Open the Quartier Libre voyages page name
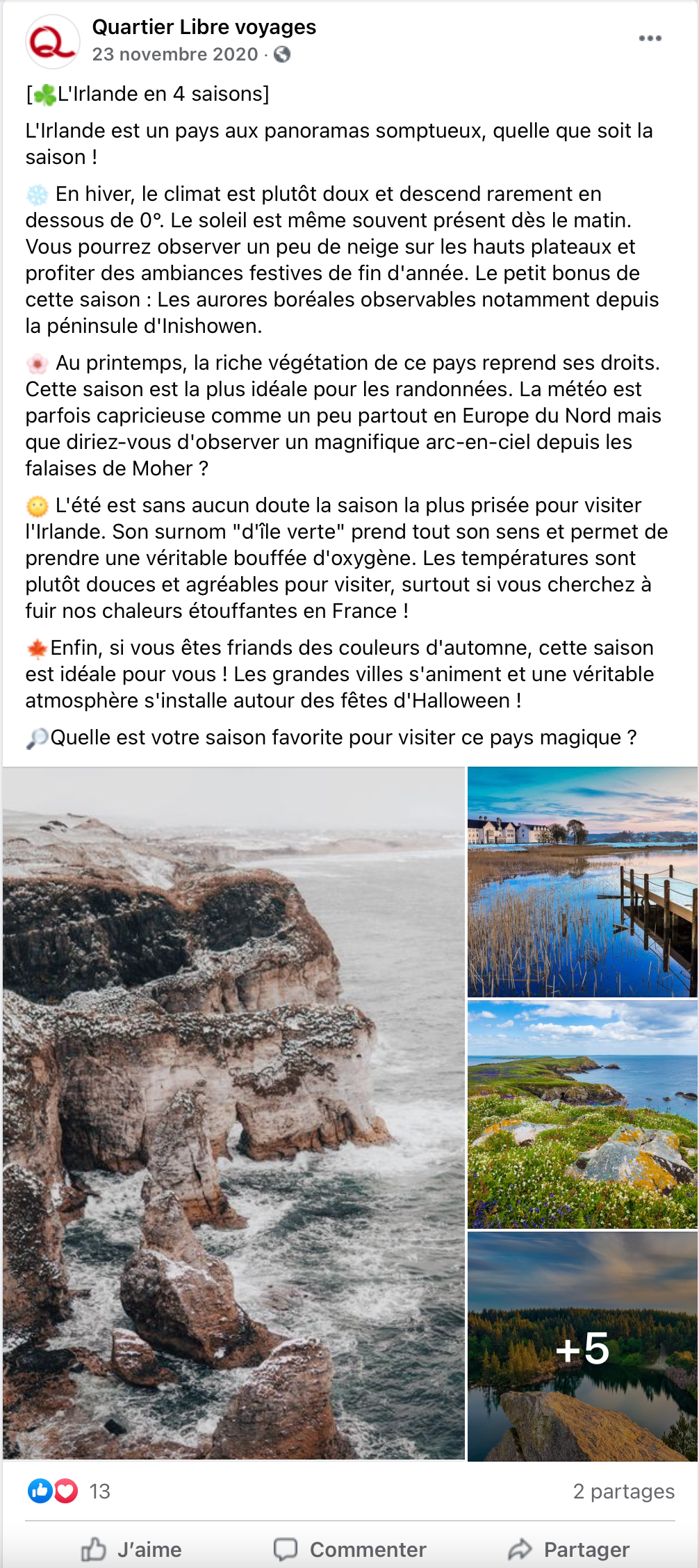Screen dimensions: 699x1568 pos(204,27)
